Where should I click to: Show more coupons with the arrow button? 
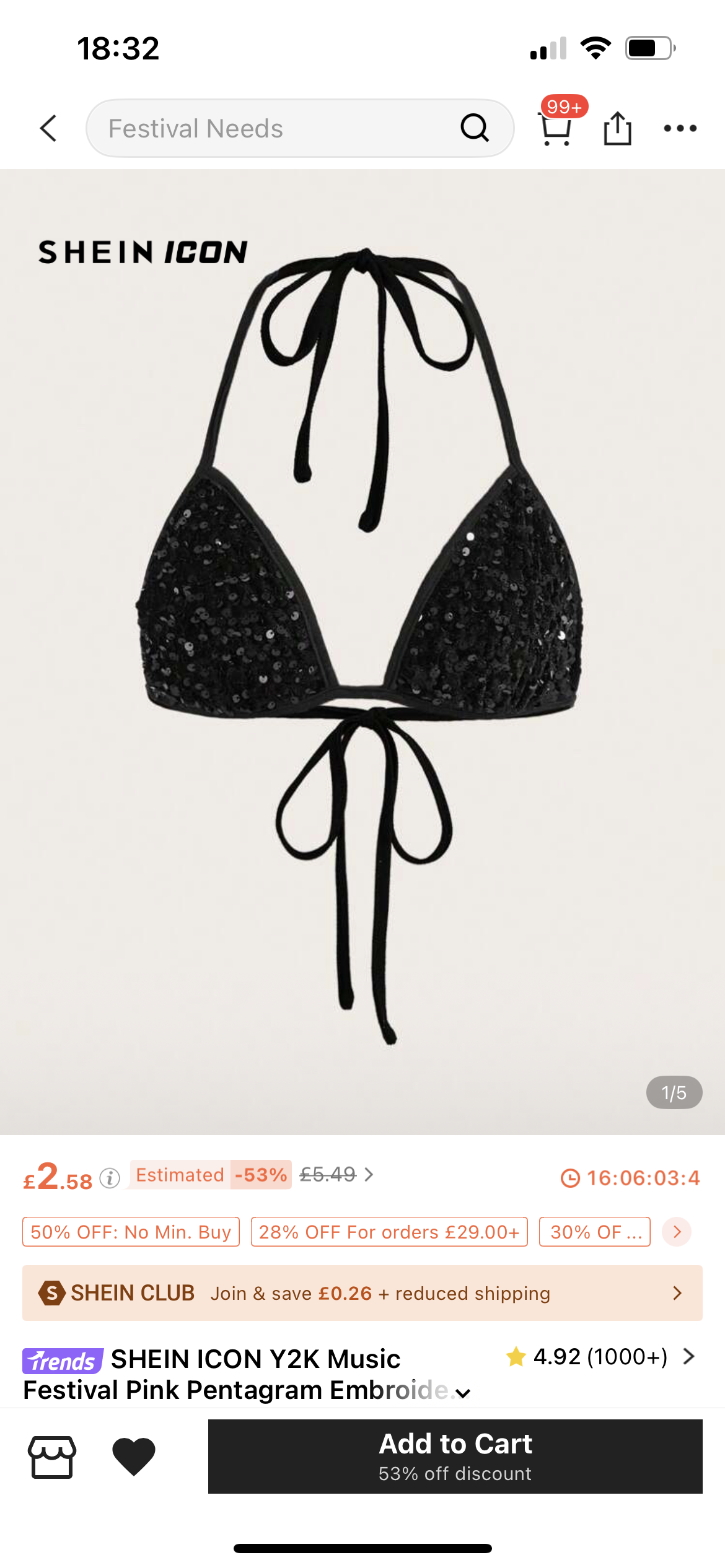(677, 1232)
